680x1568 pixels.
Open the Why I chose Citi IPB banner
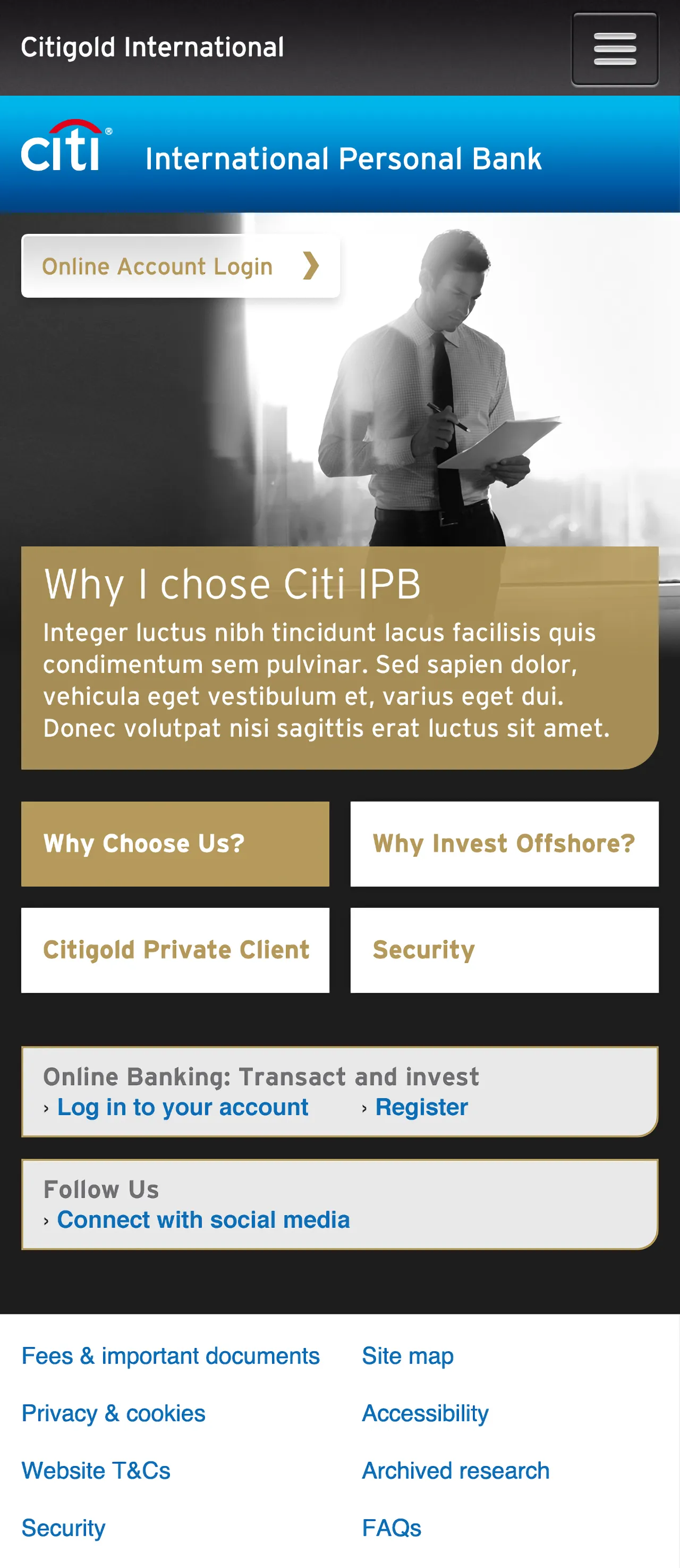point(339,657)
